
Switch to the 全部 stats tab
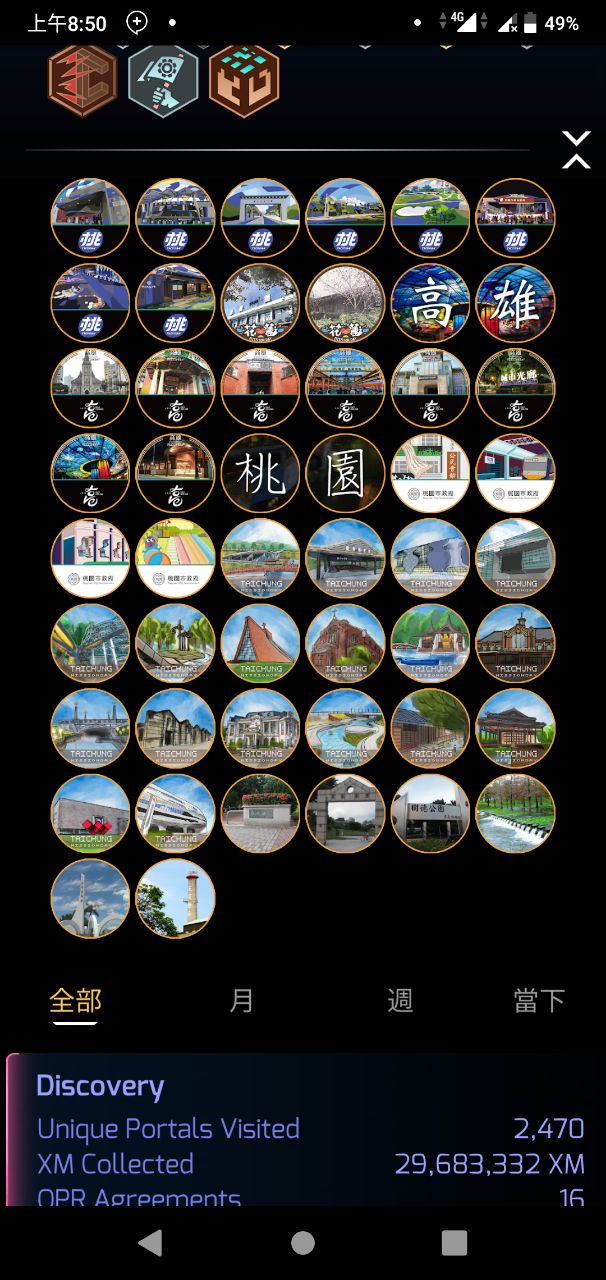(76, 1000)
